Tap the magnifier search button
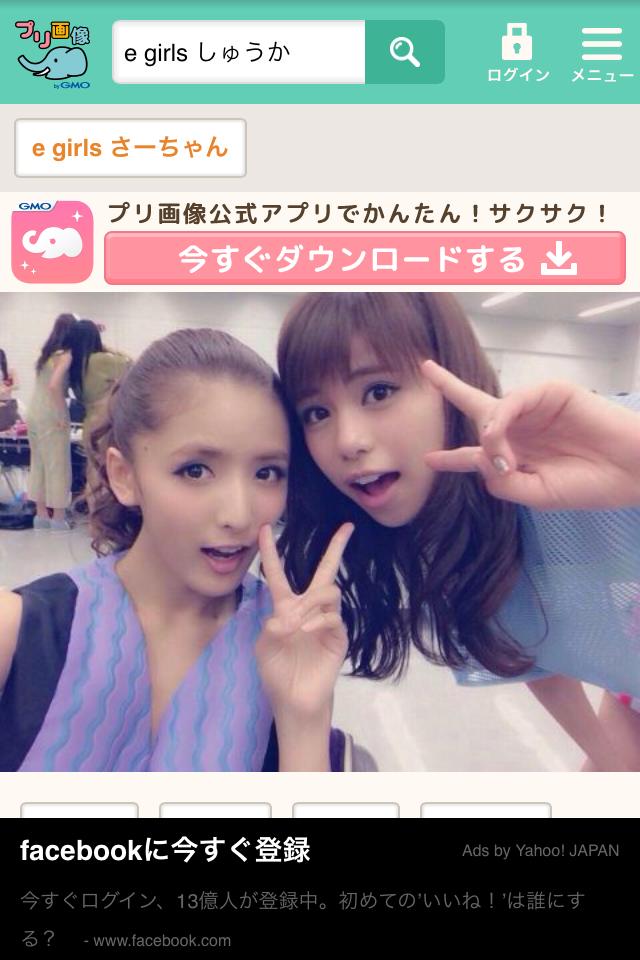Viewport: 640px width, 960px height. click(404, 52)
